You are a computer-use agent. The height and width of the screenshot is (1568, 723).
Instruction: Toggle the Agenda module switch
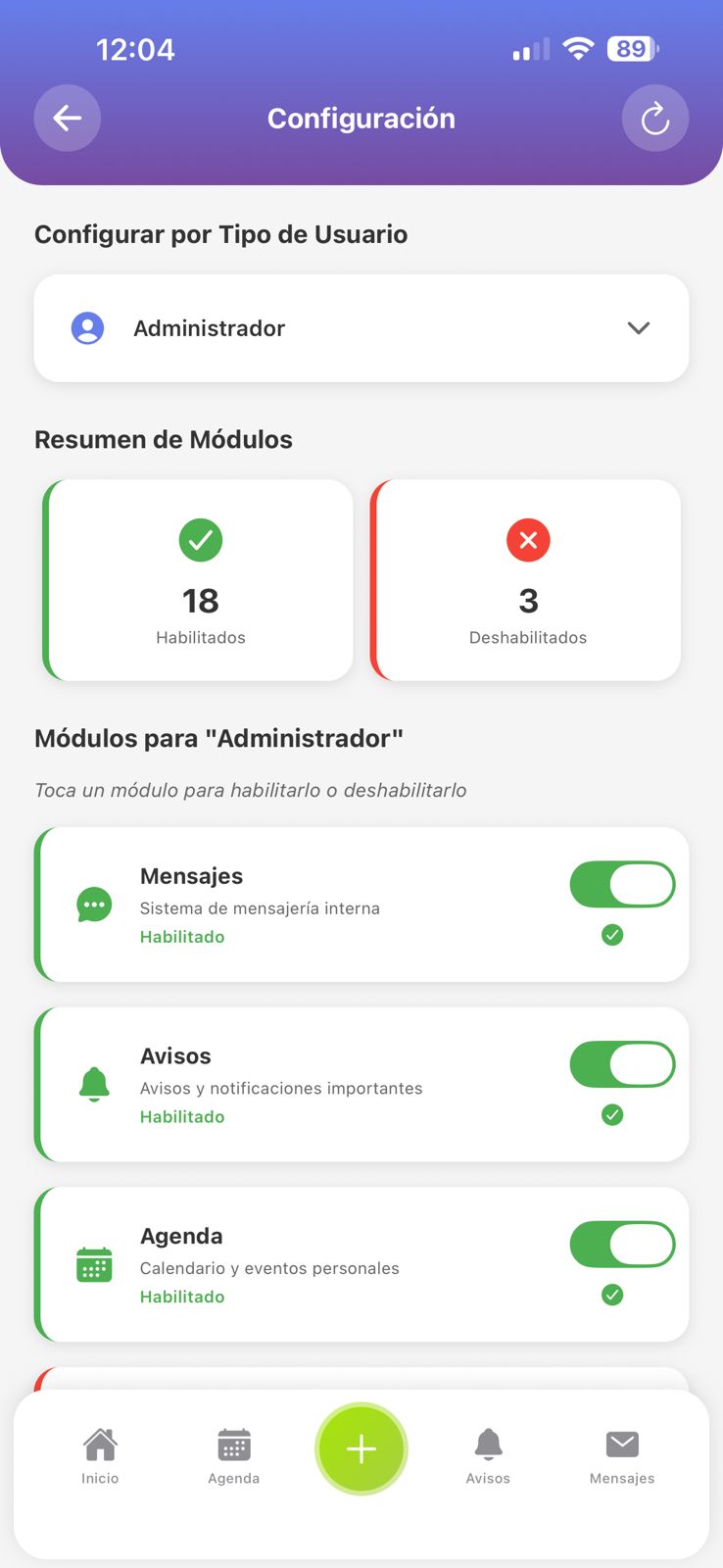(x=622, y=1245)
